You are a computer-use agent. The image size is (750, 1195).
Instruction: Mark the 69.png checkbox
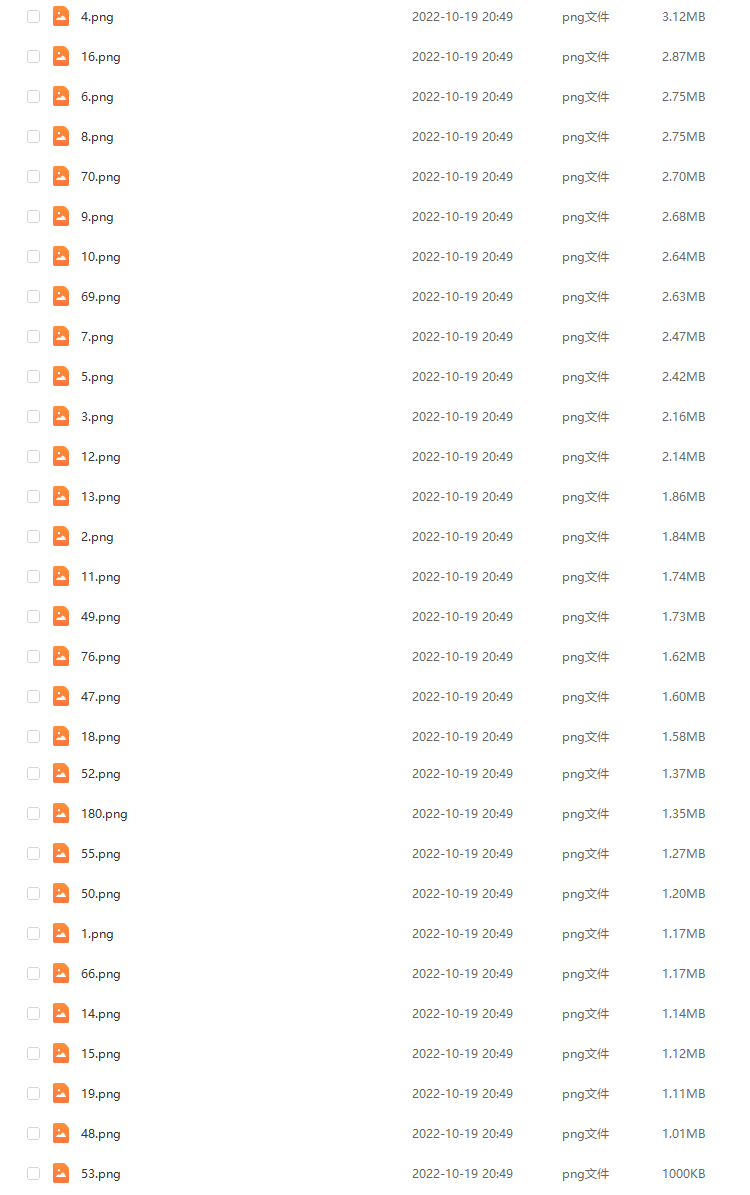coord(34,297)
